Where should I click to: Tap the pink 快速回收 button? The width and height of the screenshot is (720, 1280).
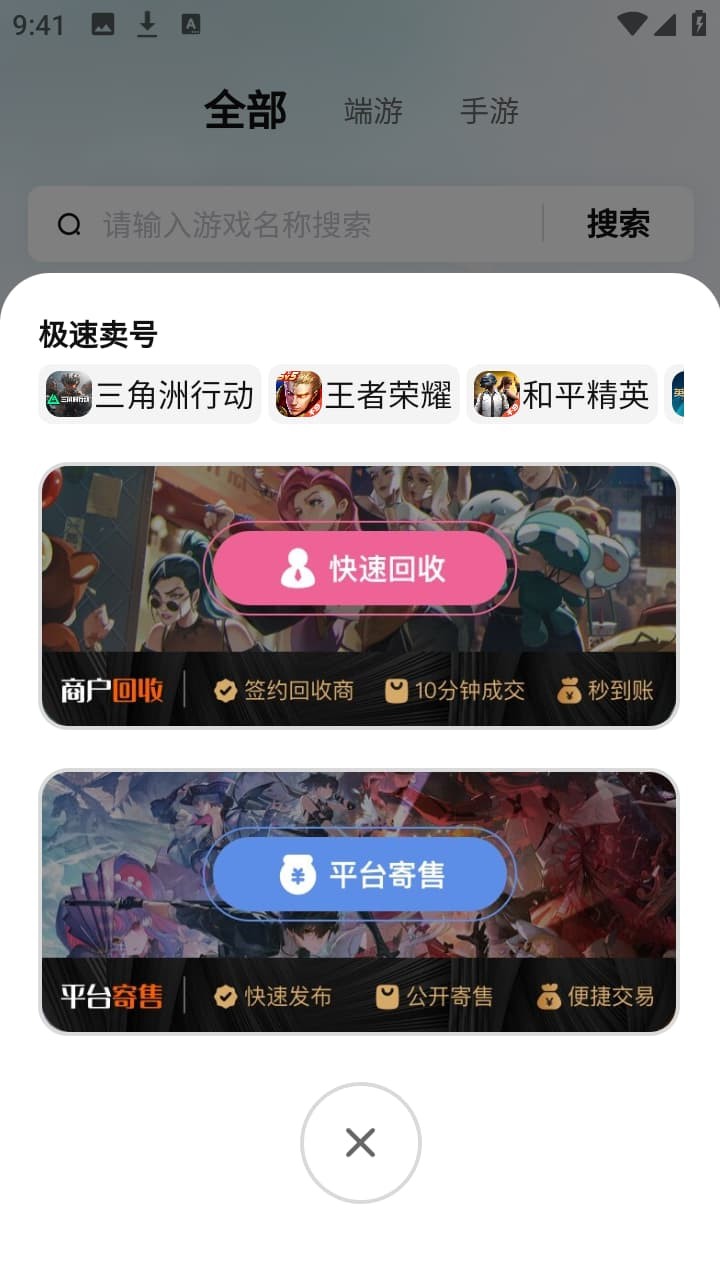[360, 569]
